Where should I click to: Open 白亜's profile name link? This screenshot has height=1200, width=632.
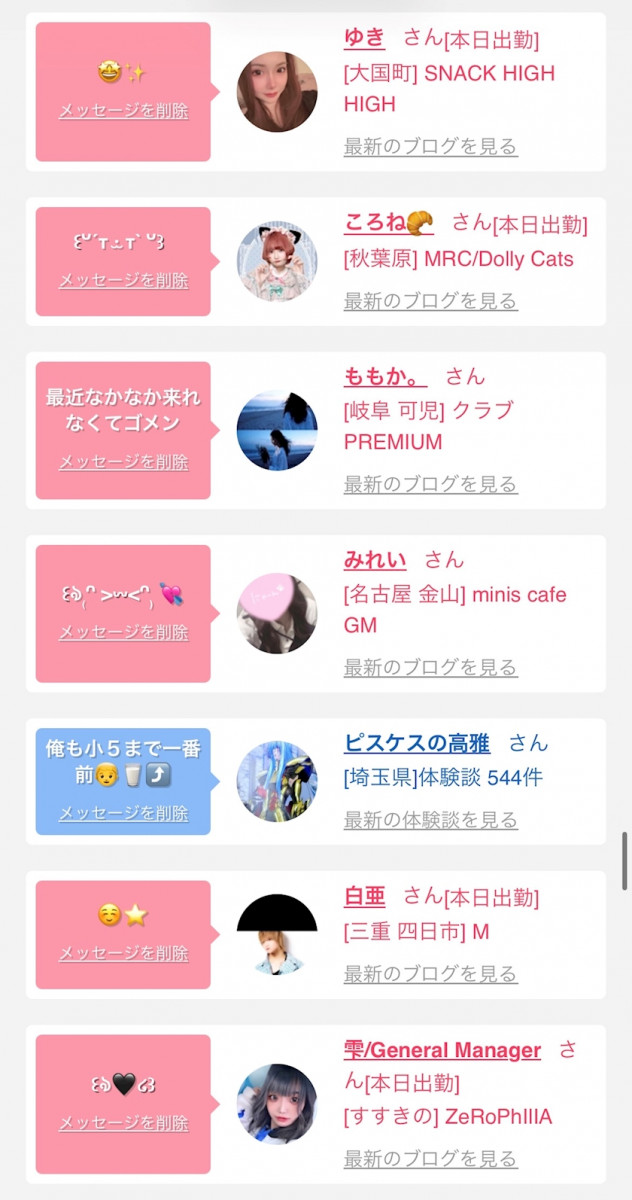364,897
